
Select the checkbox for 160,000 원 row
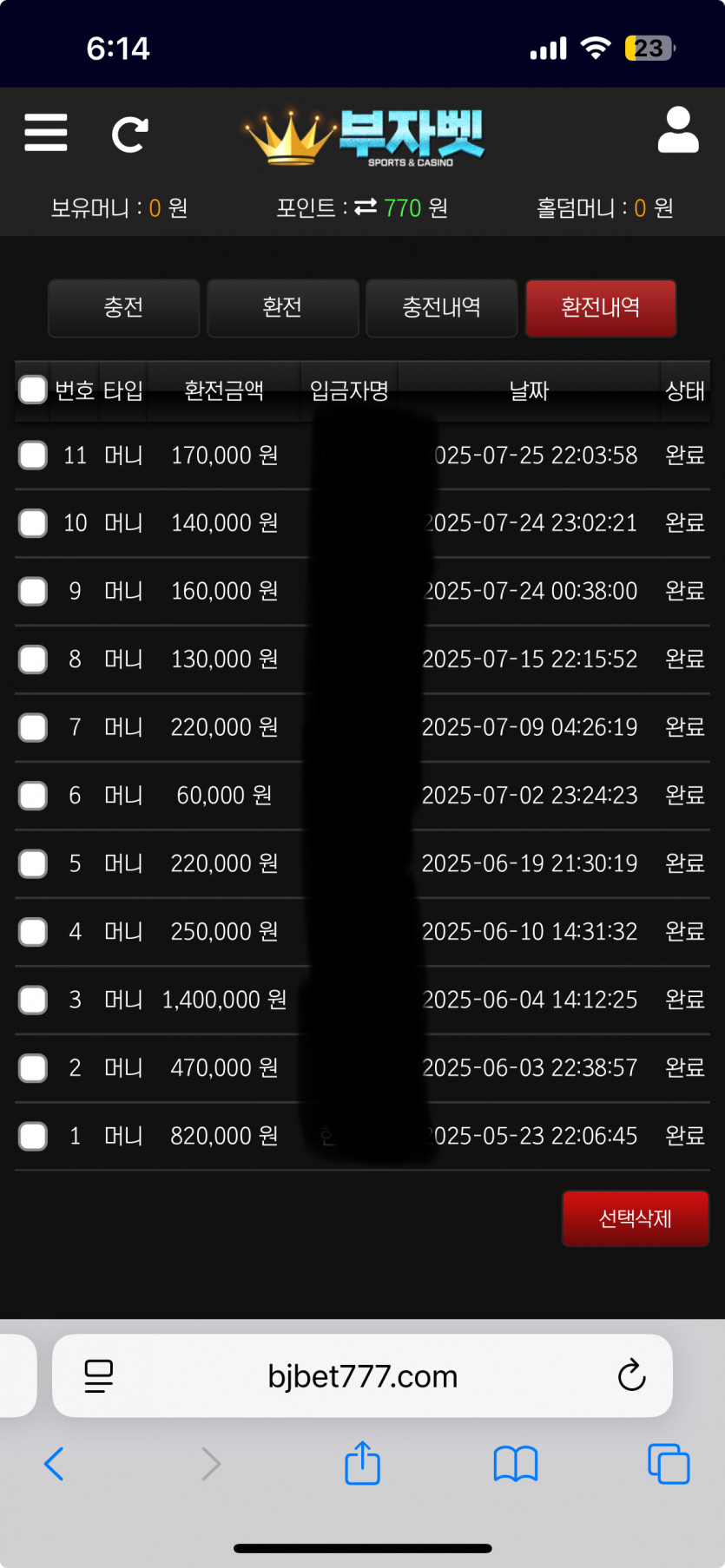pyautogui.click(x=33, y=591)
